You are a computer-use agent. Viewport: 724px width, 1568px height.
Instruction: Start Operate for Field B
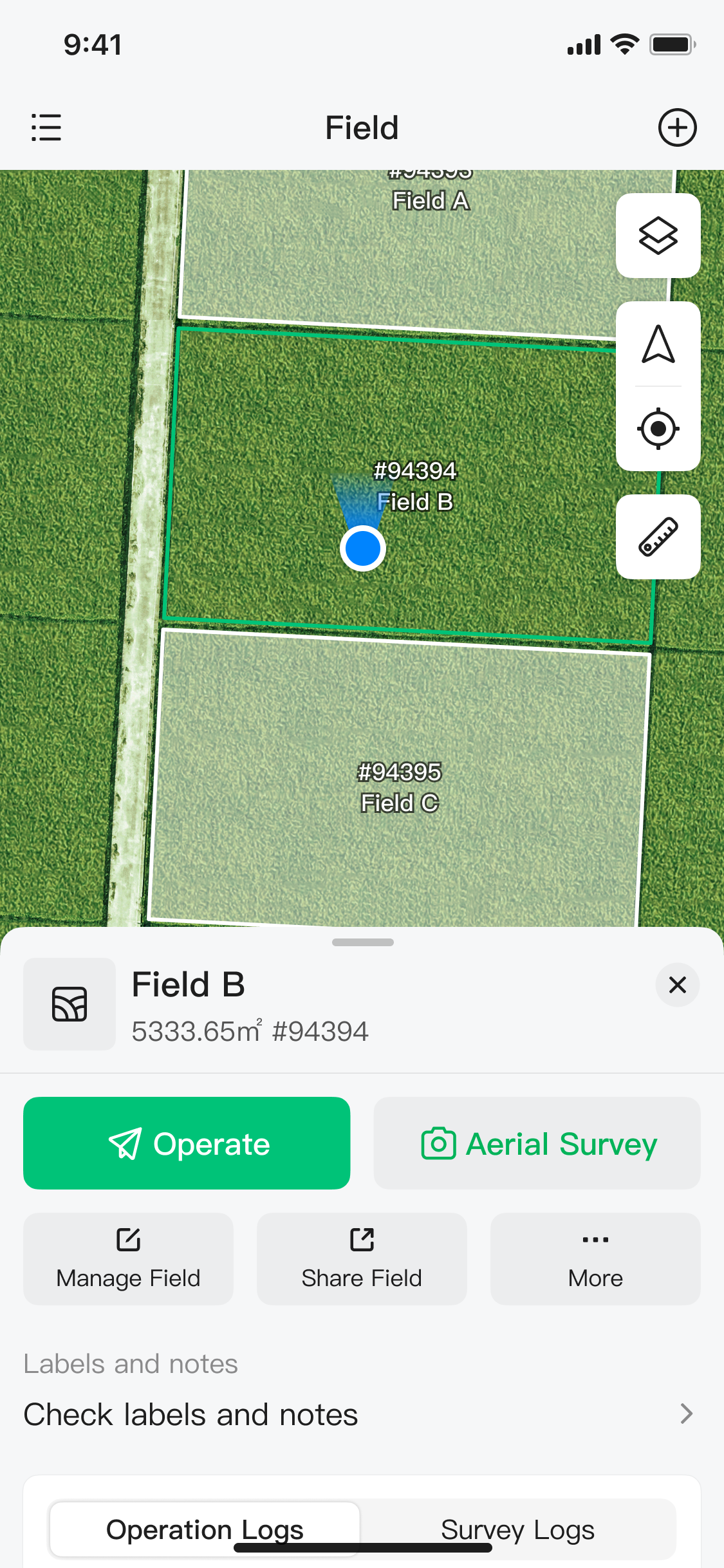click(187, 1143)
